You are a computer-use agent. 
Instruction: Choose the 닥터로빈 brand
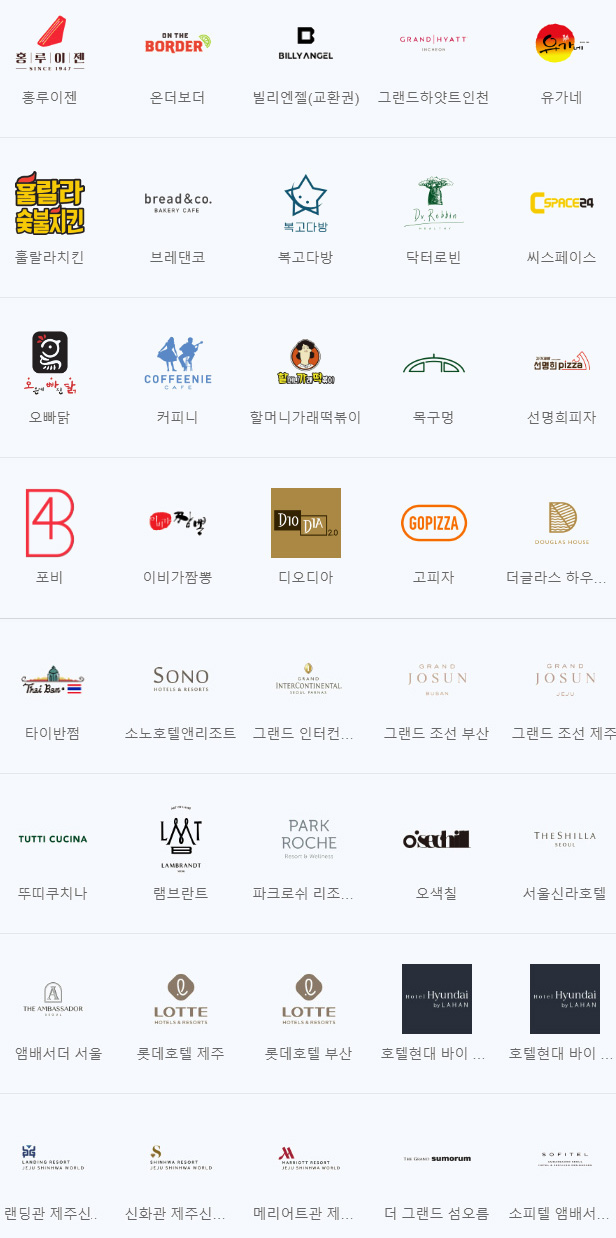(434, 220)
